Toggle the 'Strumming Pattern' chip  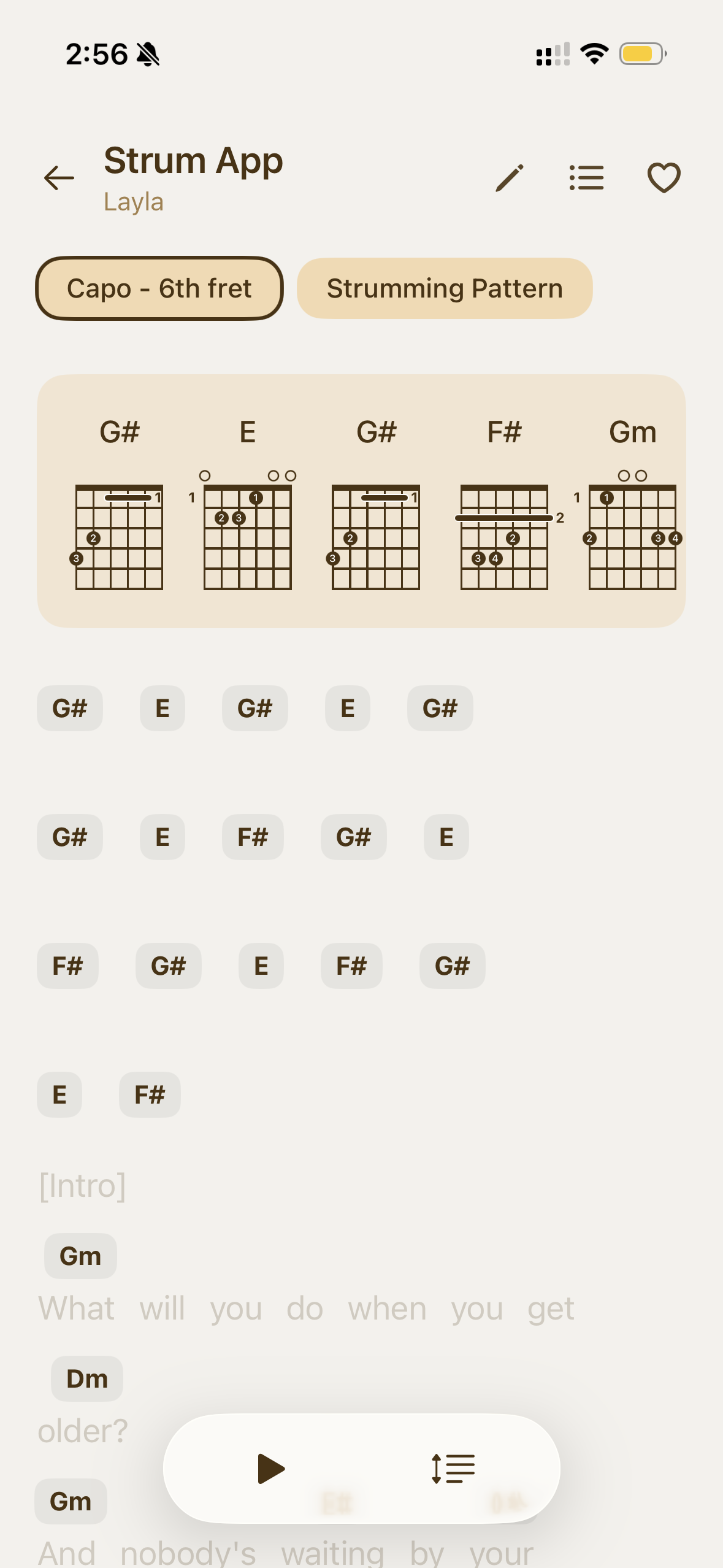pyautogui.click(x=444, y=288)
